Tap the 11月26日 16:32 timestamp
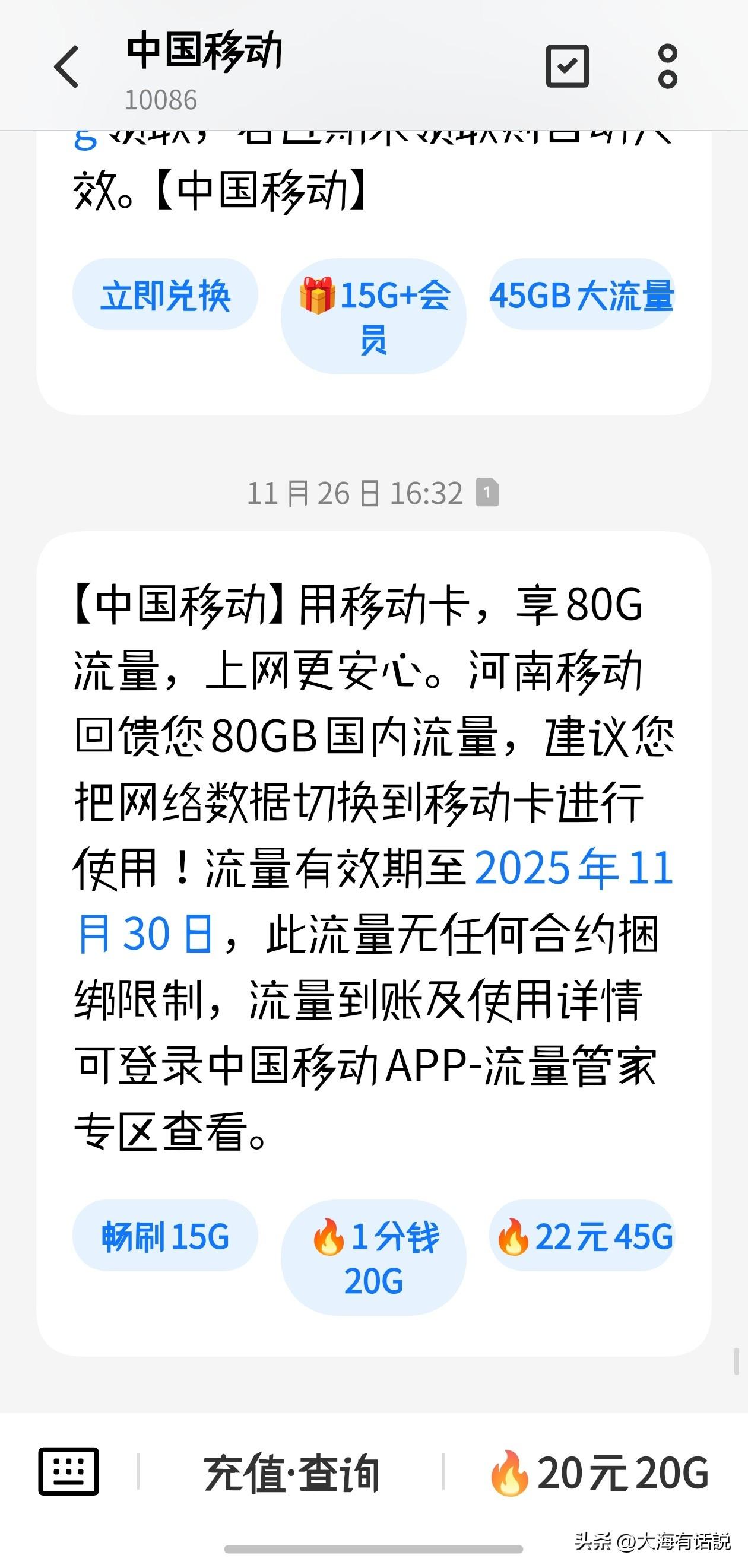The height and width of the screenshot is (1568, 748). tap(356, 494)
